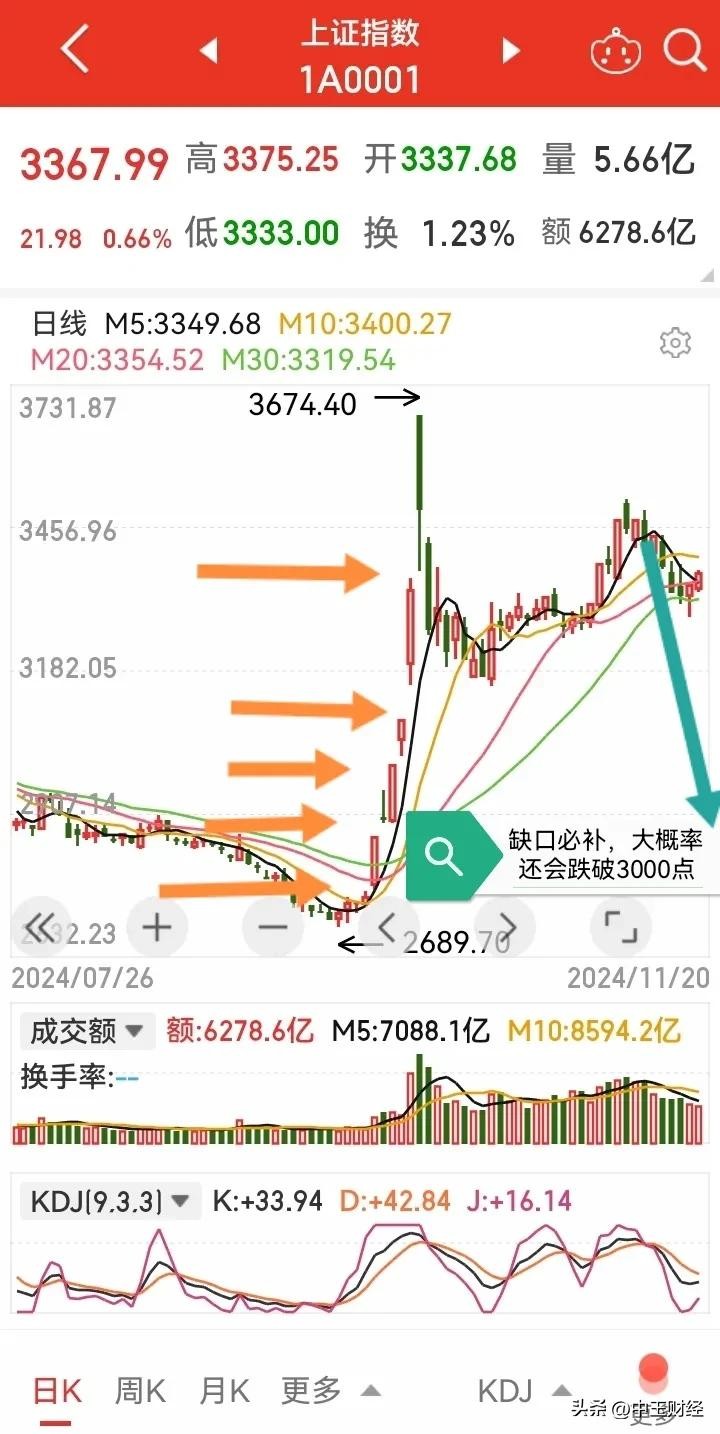Move chart cursor one candle right
Image resolution: width=720 pixels, height=1434 pixels.
[x=507, y=927]
